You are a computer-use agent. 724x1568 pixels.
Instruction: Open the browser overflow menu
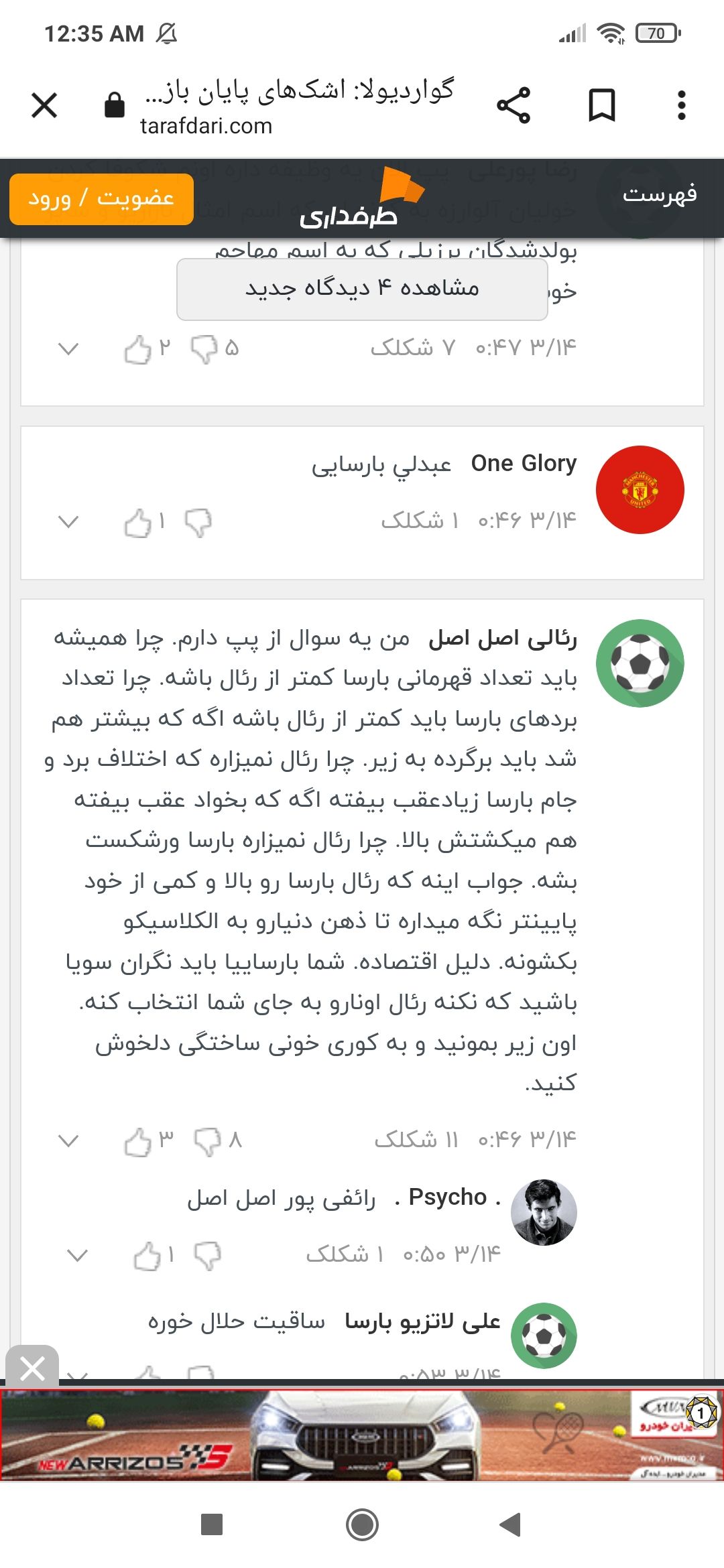(x=682, y=105)
